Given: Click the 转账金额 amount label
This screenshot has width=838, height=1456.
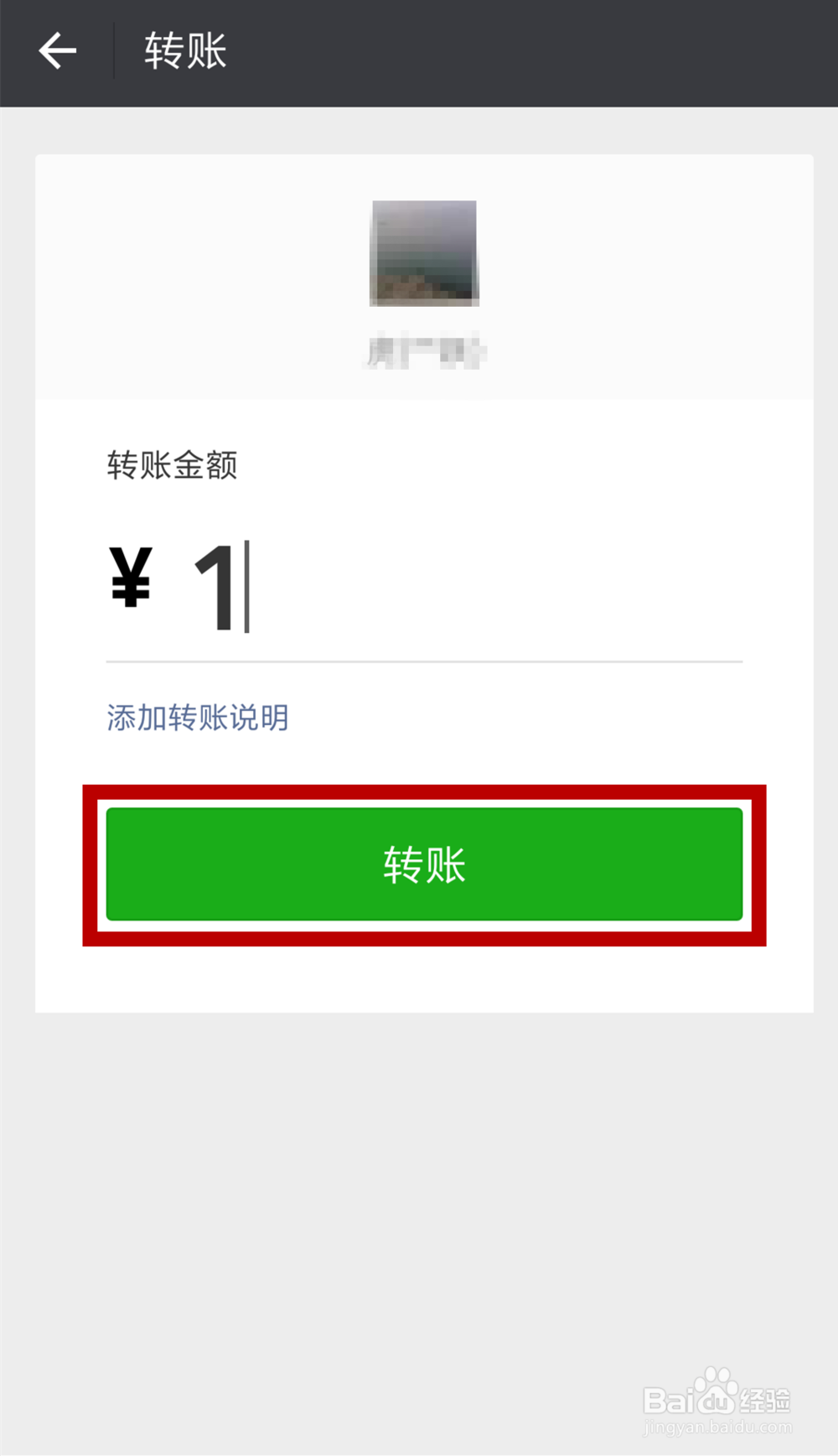Looking at the screenshot, I should pos(171,465).
